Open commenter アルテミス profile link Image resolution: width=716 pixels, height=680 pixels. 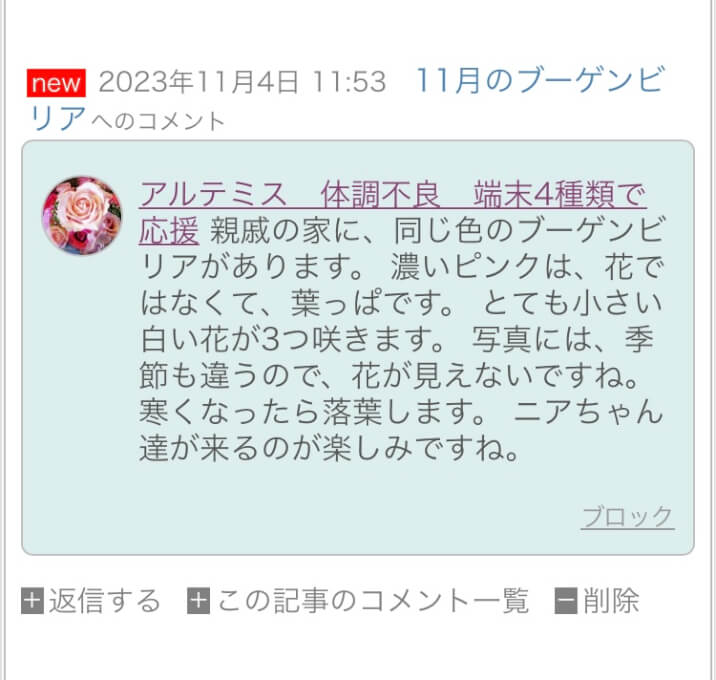click(392, 195)
